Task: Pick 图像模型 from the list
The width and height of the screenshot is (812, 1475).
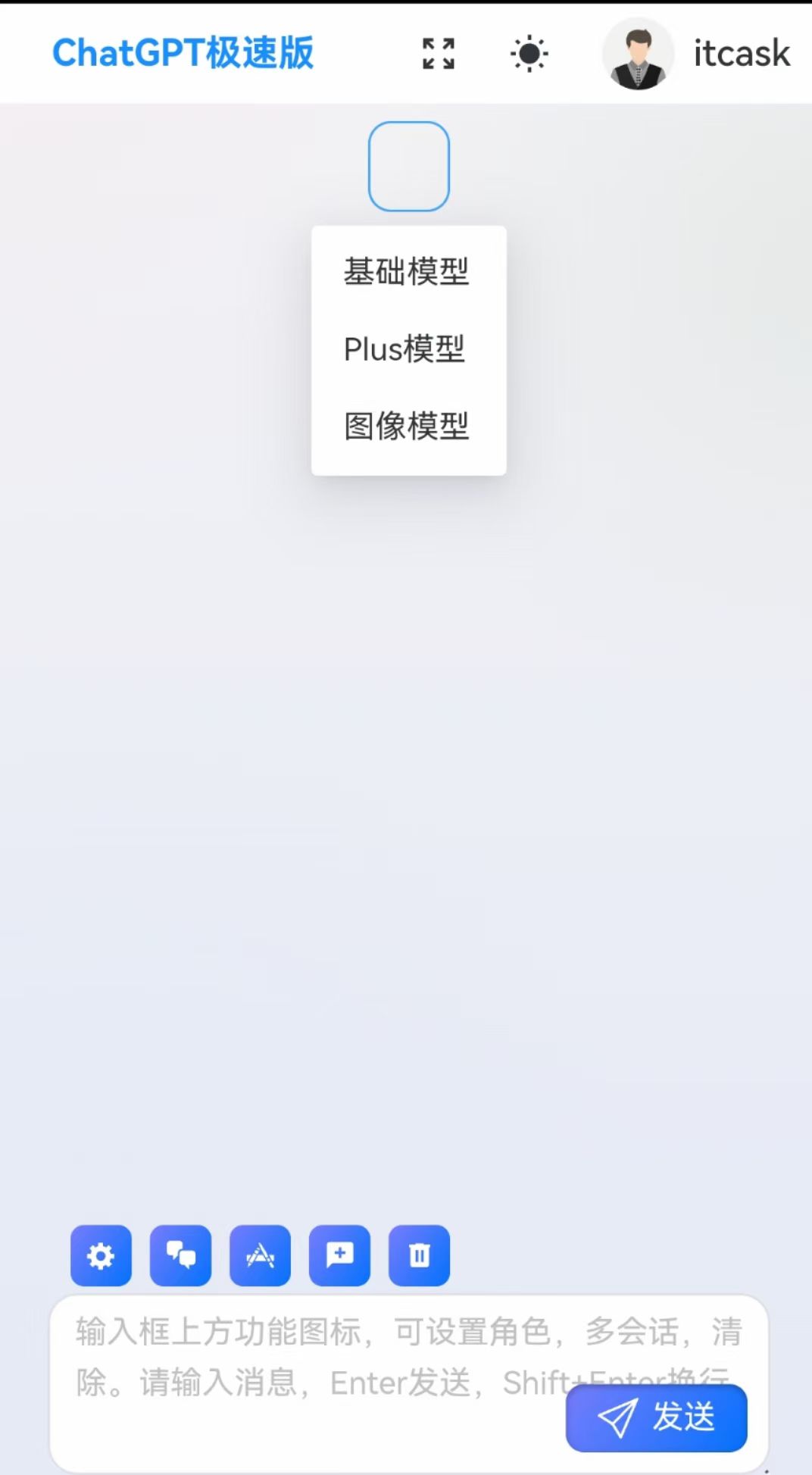Action: pyautogui.click(x=407, y=426)
